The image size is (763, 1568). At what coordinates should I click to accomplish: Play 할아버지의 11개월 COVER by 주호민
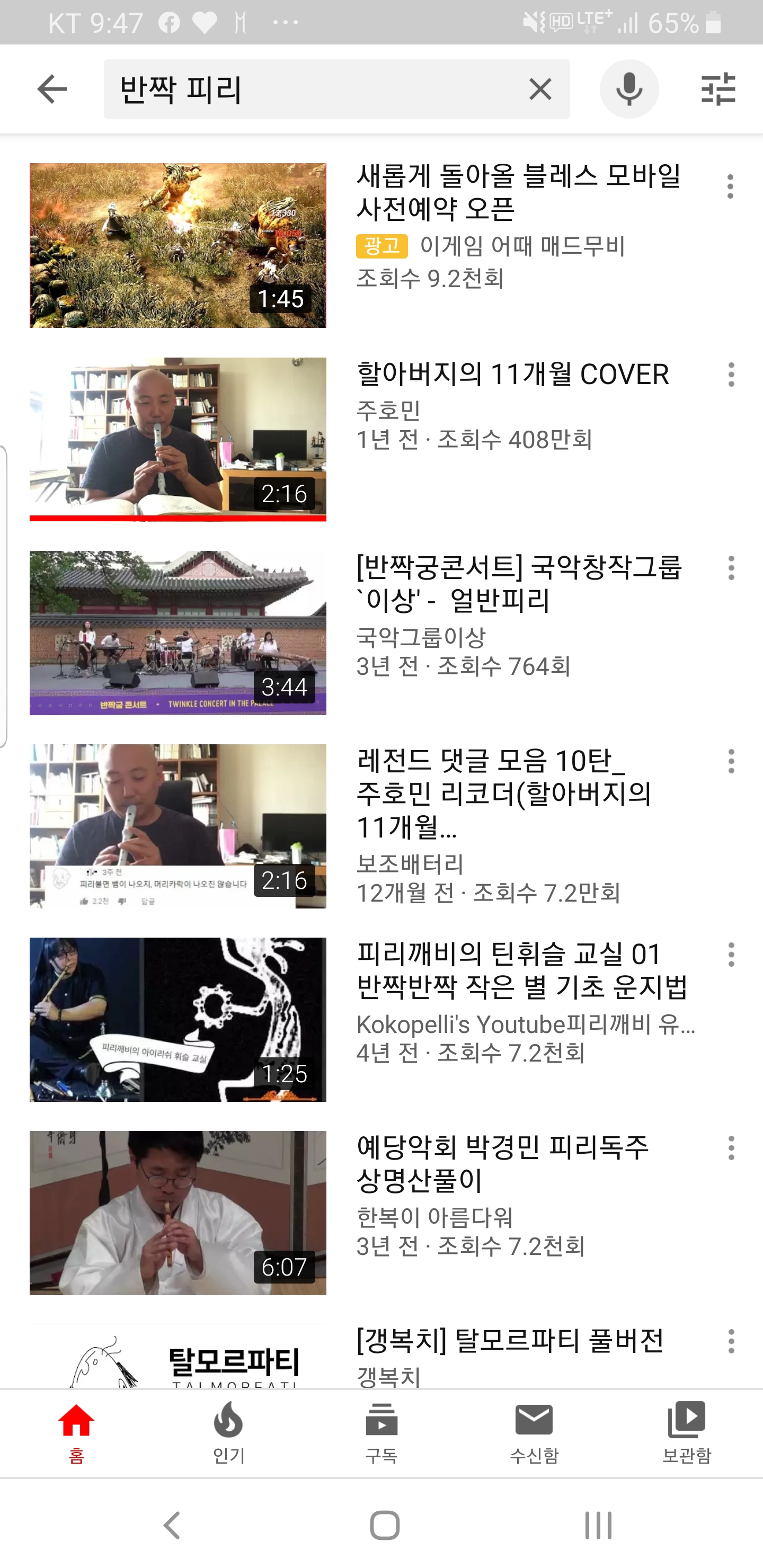(178, 439)
